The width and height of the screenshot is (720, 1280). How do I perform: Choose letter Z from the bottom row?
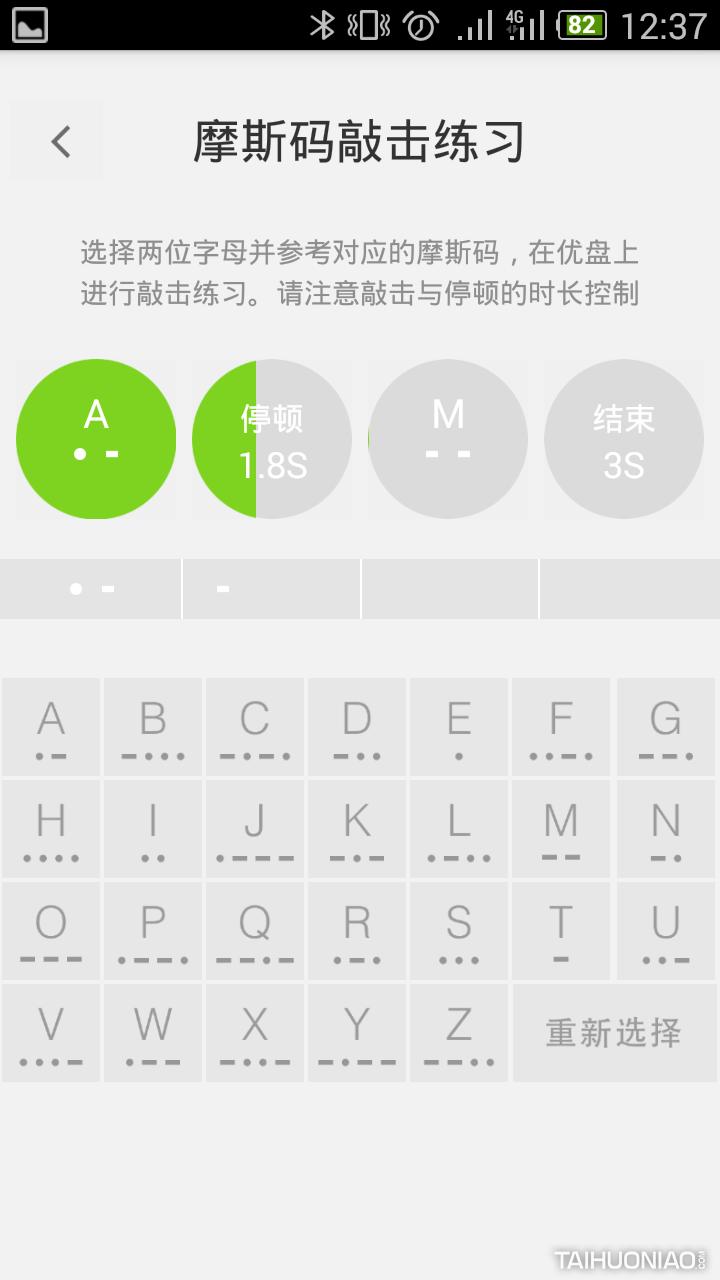(x=458, y=1033)
